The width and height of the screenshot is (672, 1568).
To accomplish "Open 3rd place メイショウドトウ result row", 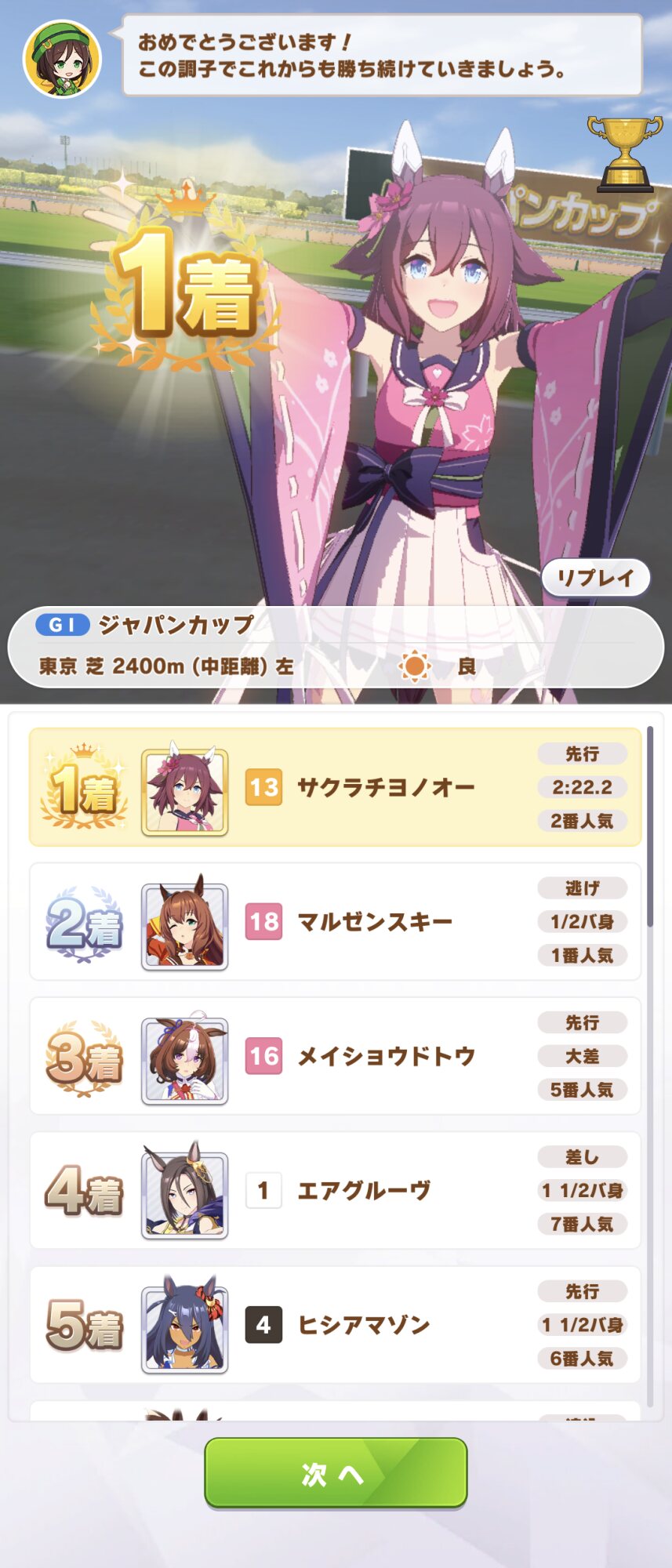I will point(336,1056).
